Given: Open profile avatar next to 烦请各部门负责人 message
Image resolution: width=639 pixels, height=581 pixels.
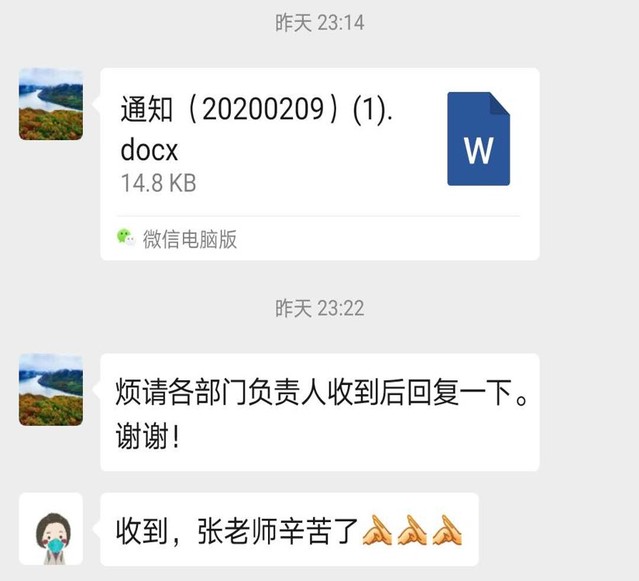Looking at the screenshot, I should (51, 389).
